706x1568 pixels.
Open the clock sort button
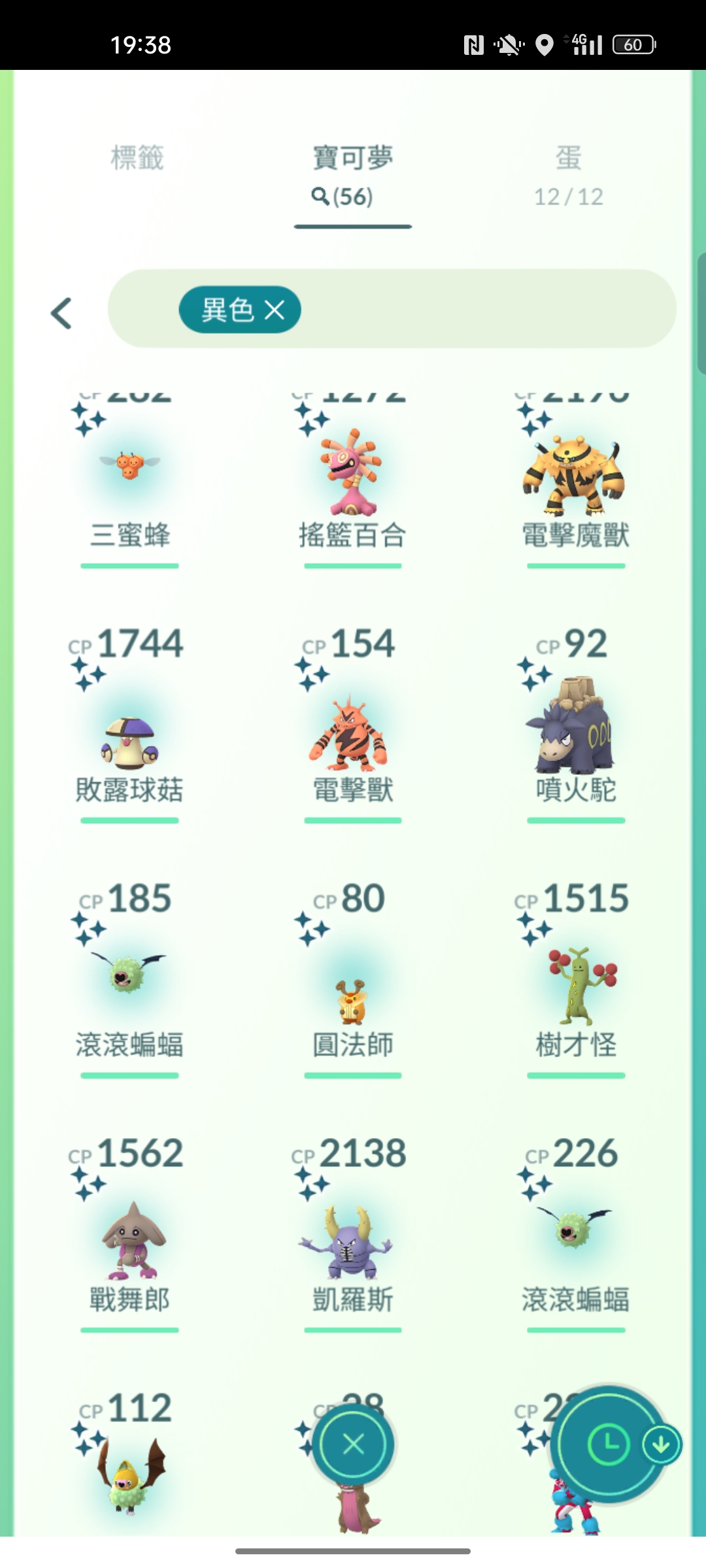pyautogui.click(x=607, y=1444)
